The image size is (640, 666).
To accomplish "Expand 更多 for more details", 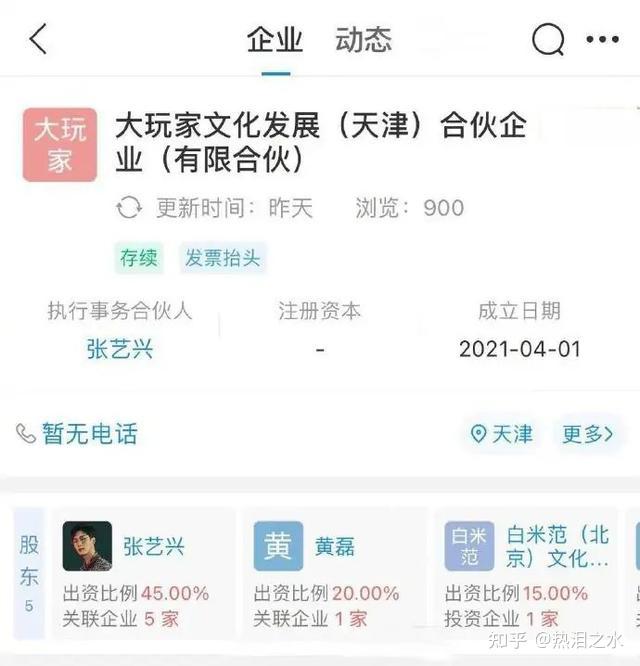I will point(588,434).
